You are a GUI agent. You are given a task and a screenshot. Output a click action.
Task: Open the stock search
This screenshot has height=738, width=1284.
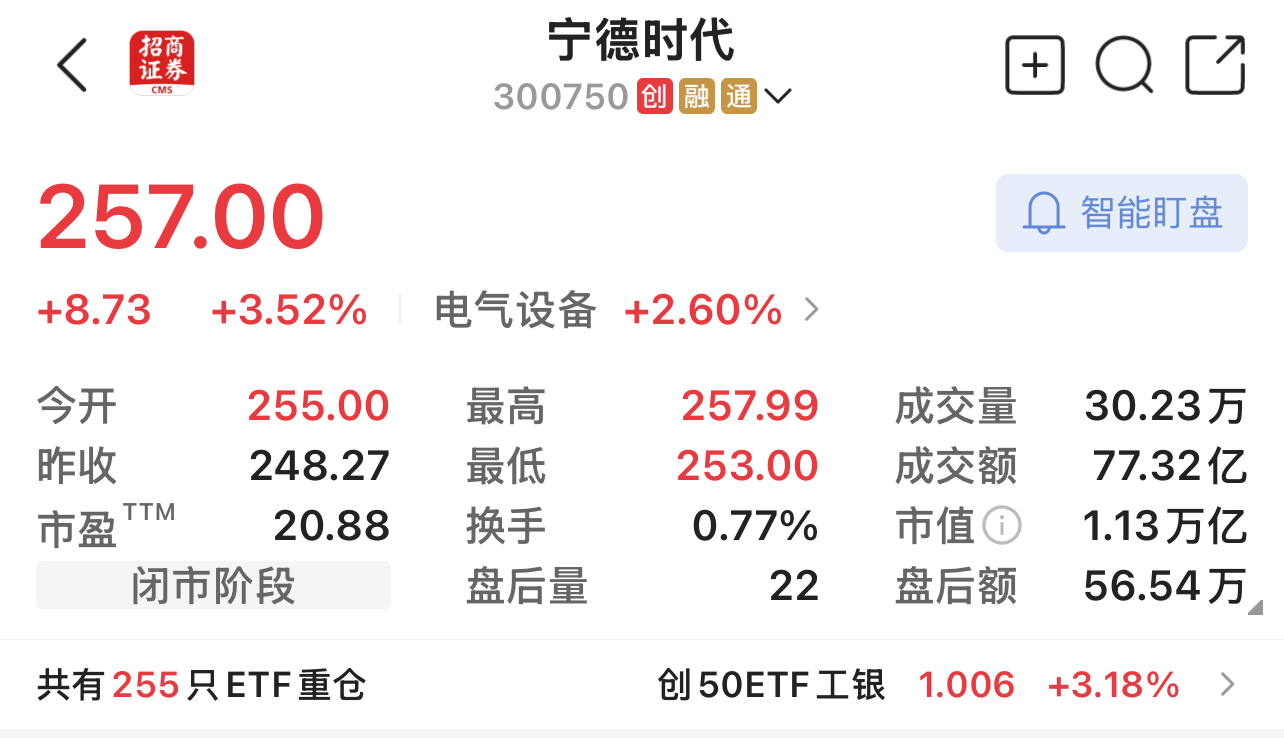(1124, 66)
